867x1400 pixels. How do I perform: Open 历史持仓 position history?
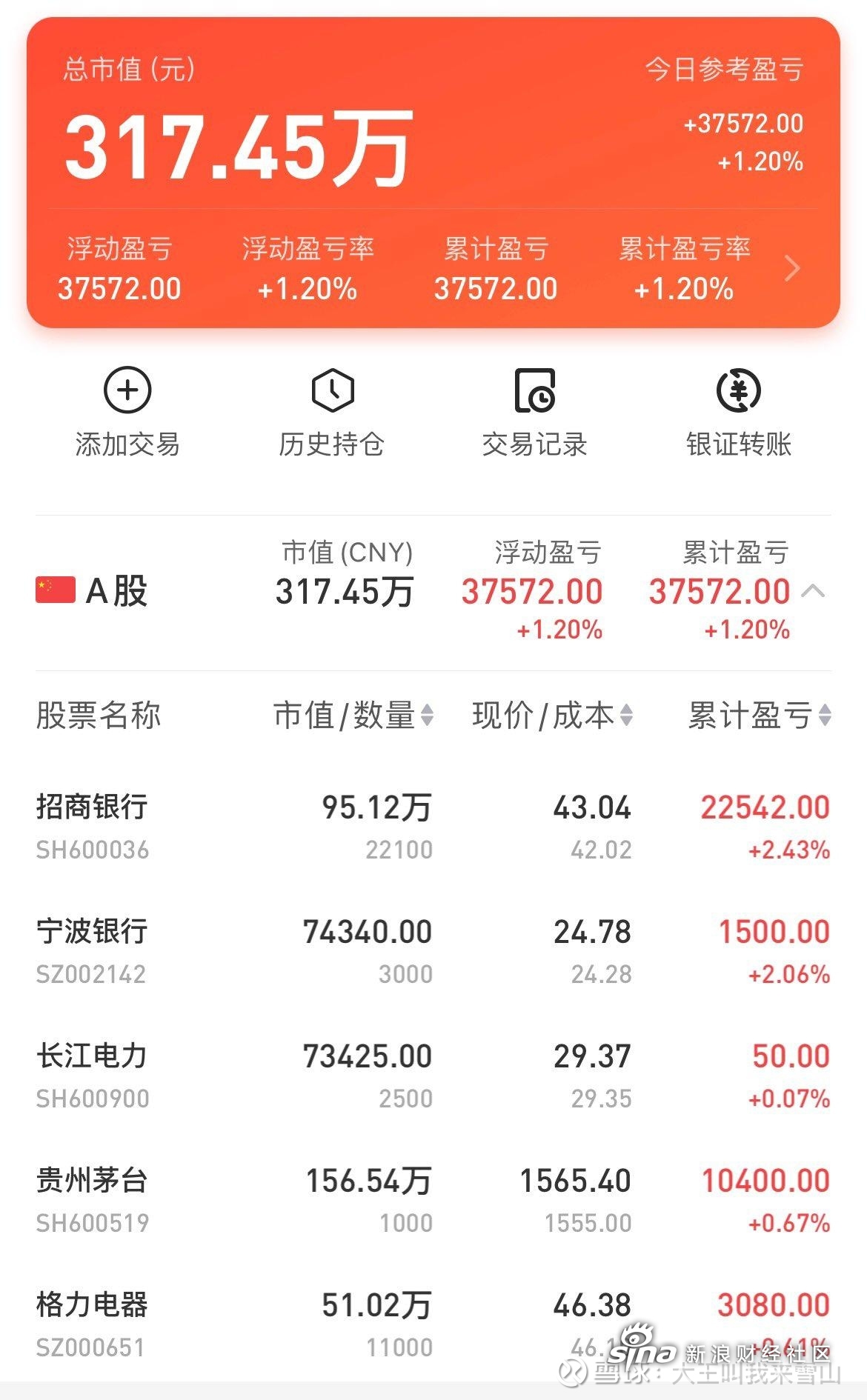(332, 413)
